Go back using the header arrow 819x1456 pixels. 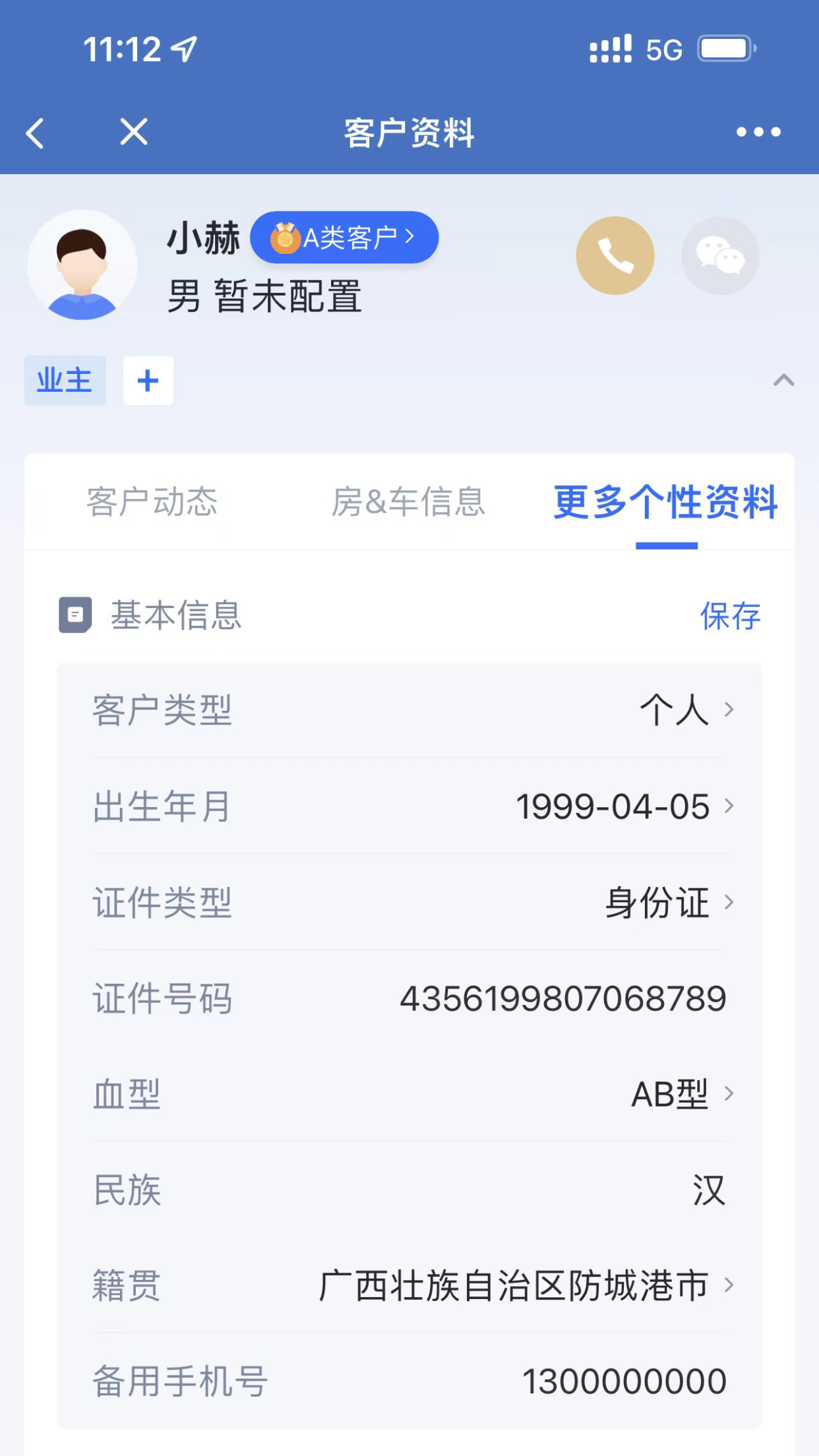(x=35, y=133)
